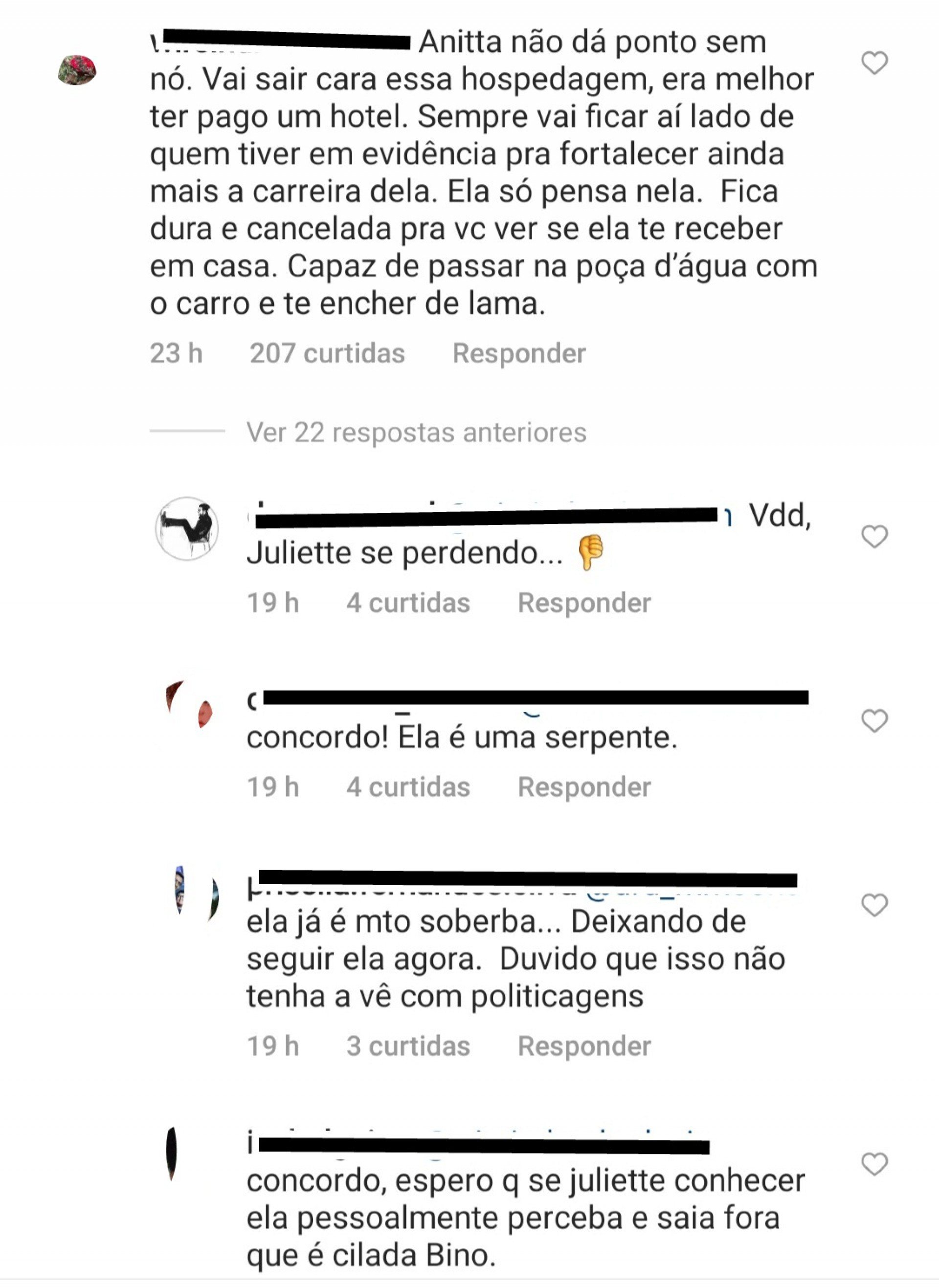Like the 'Ela é uma serpente' reply
Image resolution: width=939 pixels, height=1288 pixels.
click(x=873, y=720)
